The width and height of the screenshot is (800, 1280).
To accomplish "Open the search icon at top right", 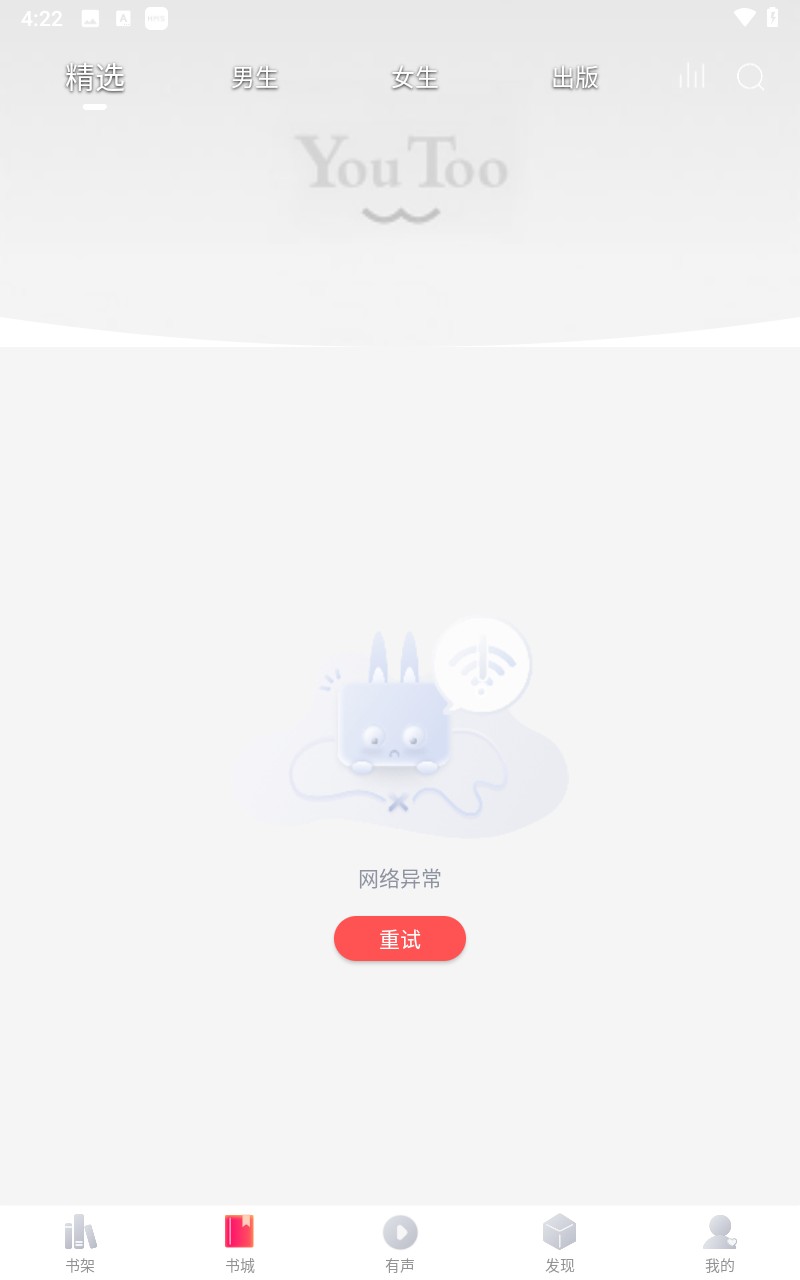I will point(750,77).
